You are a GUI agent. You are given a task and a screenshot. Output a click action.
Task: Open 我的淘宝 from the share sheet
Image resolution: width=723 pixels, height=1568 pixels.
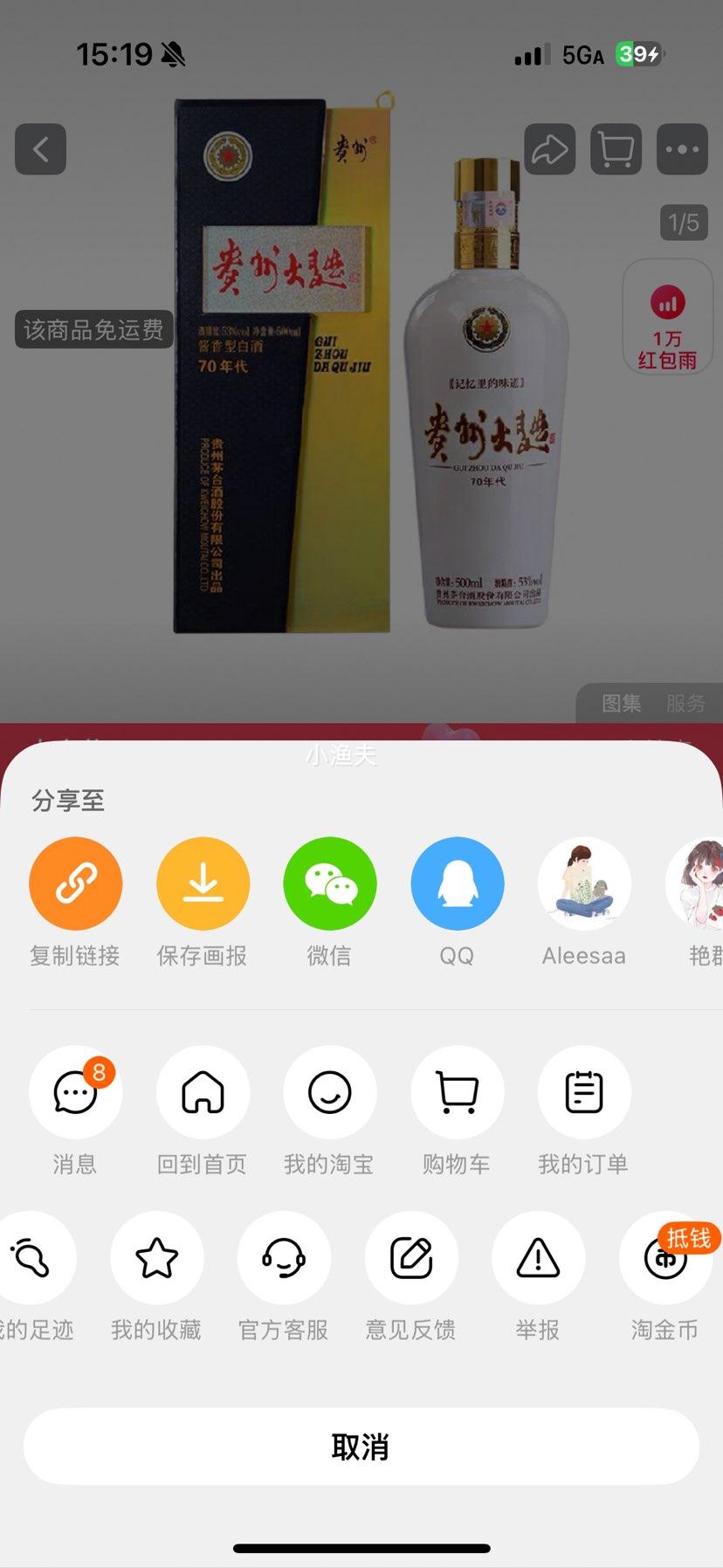pos(330,1092)
